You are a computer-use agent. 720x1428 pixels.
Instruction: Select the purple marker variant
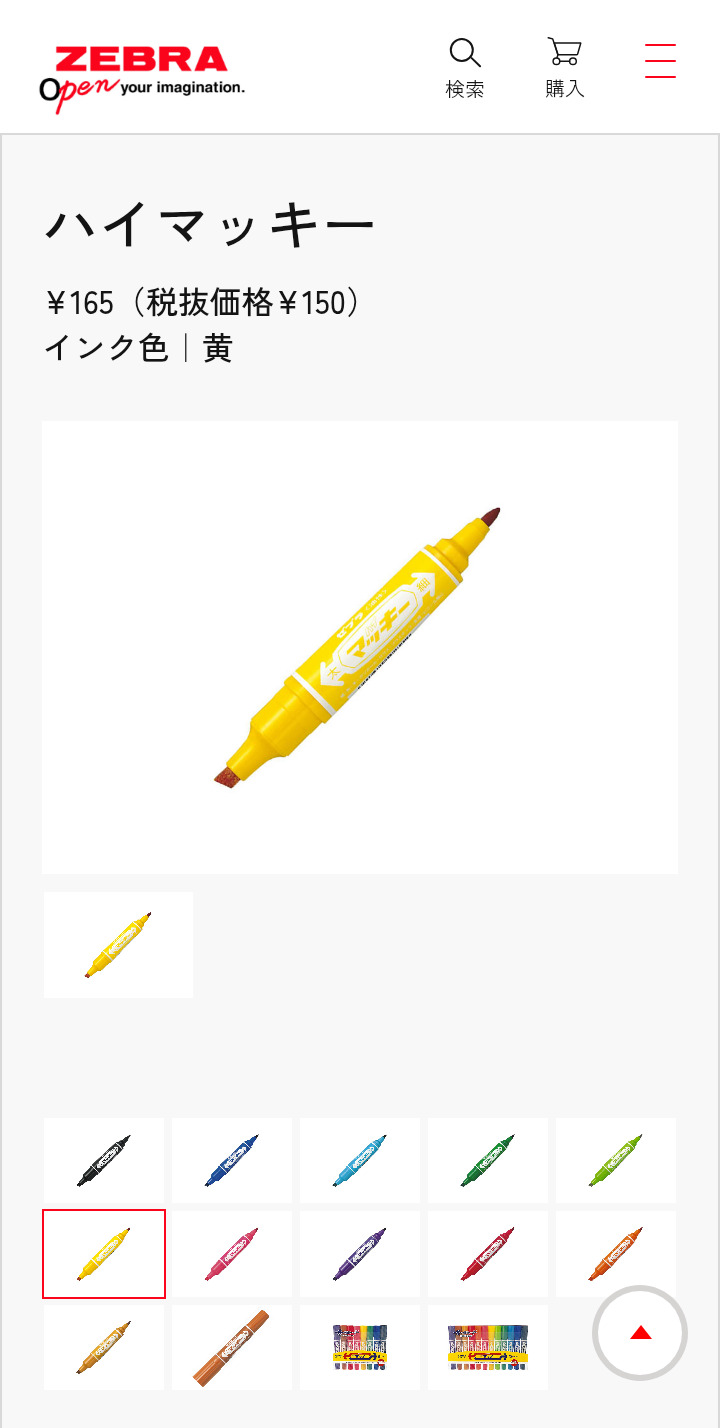(x=360, y=1254)
